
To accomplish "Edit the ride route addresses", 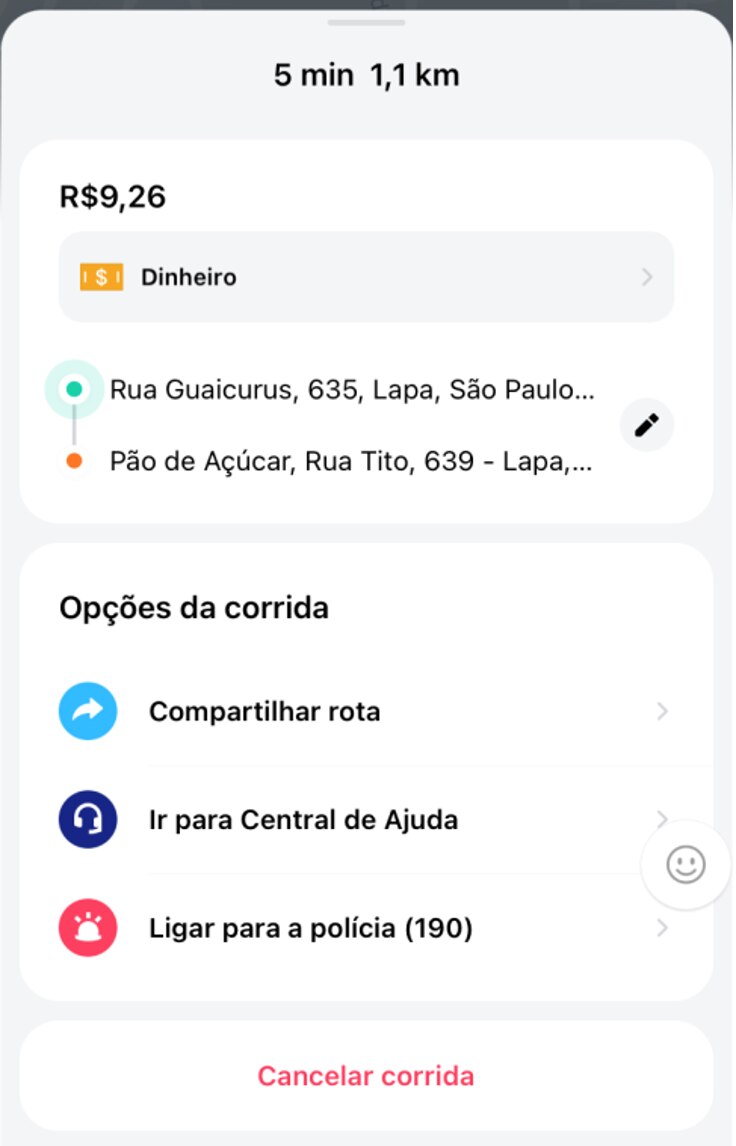I will click(x=647, y=425).
